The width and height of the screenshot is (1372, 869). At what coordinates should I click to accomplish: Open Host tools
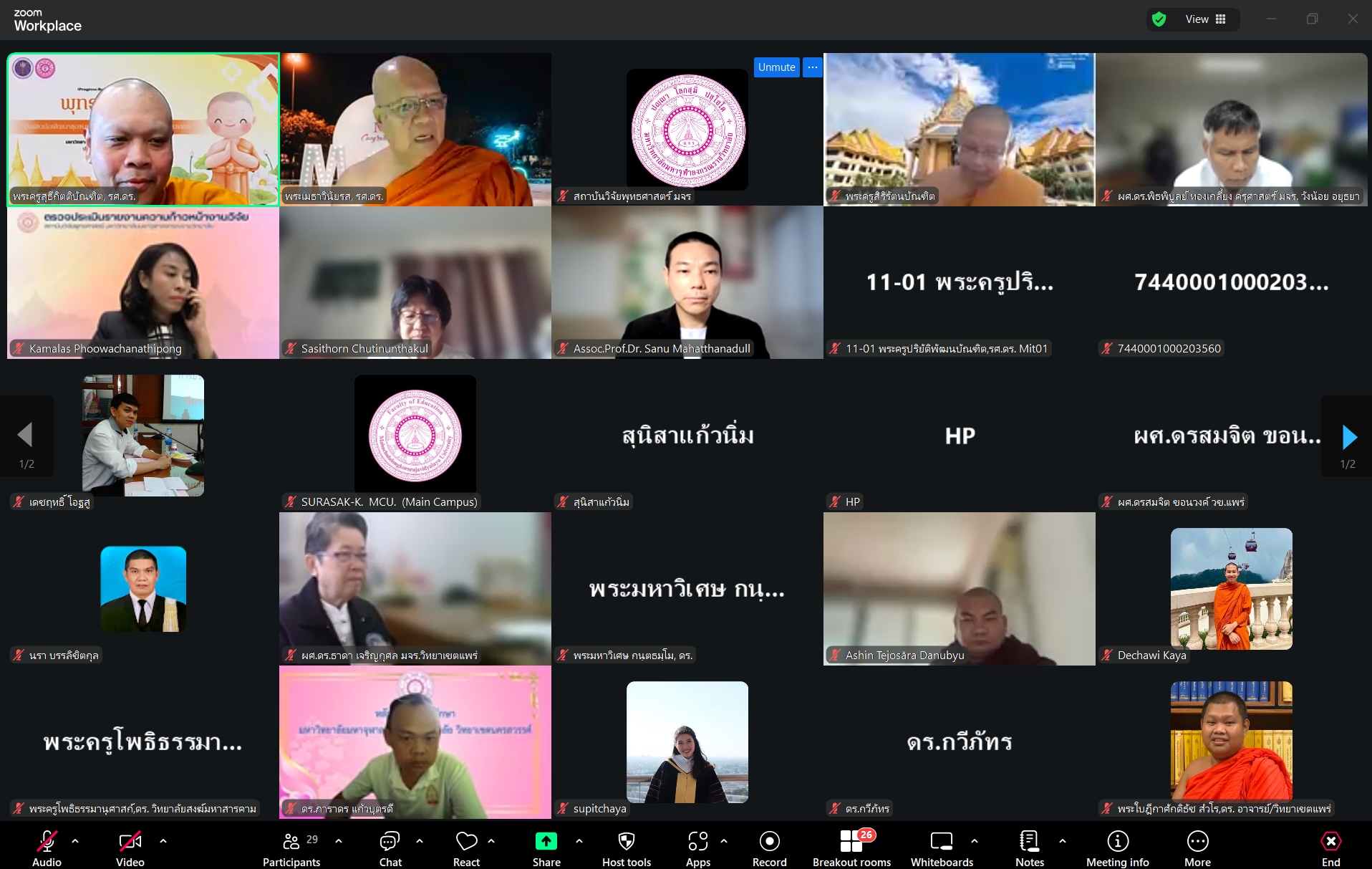tap(626, 847)
